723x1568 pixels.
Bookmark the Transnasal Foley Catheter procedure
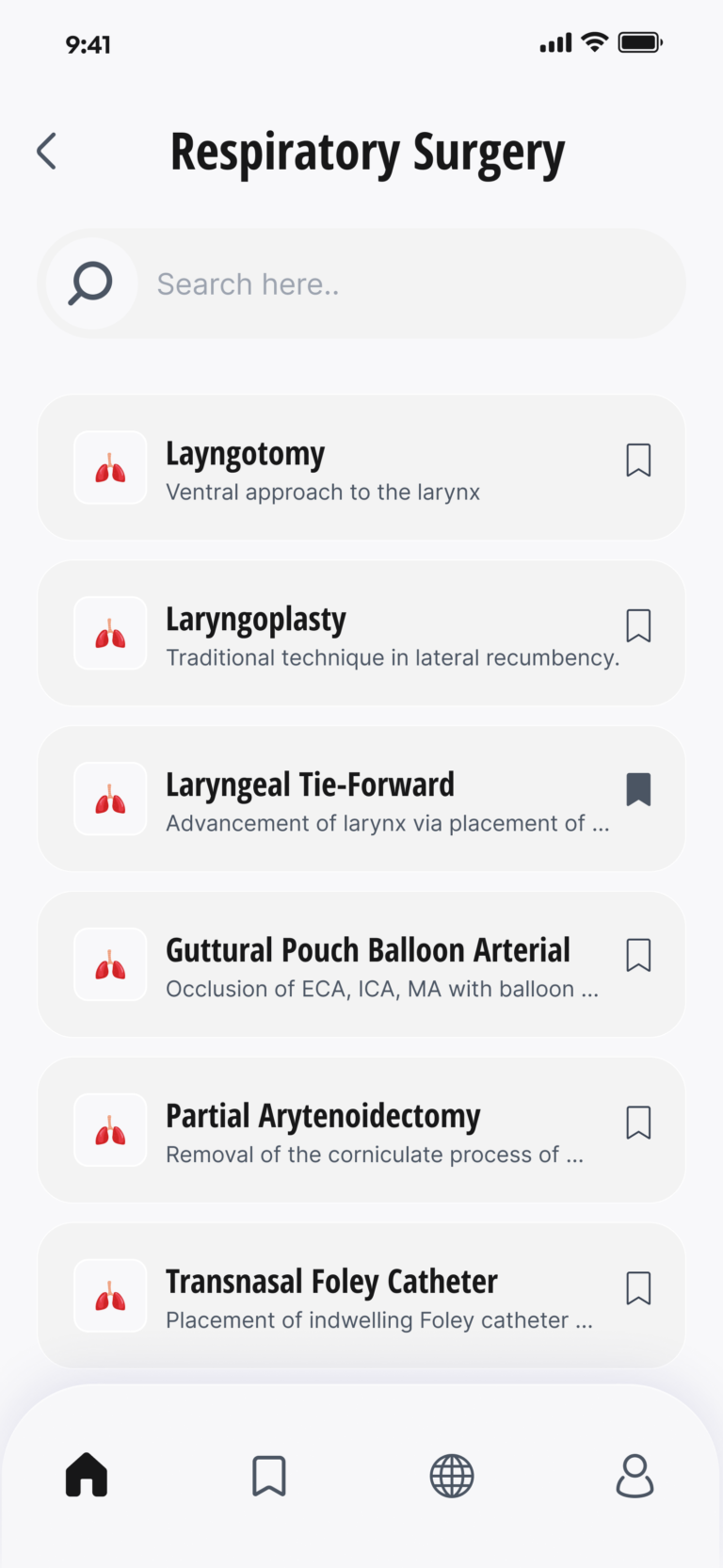(637, 1288)
